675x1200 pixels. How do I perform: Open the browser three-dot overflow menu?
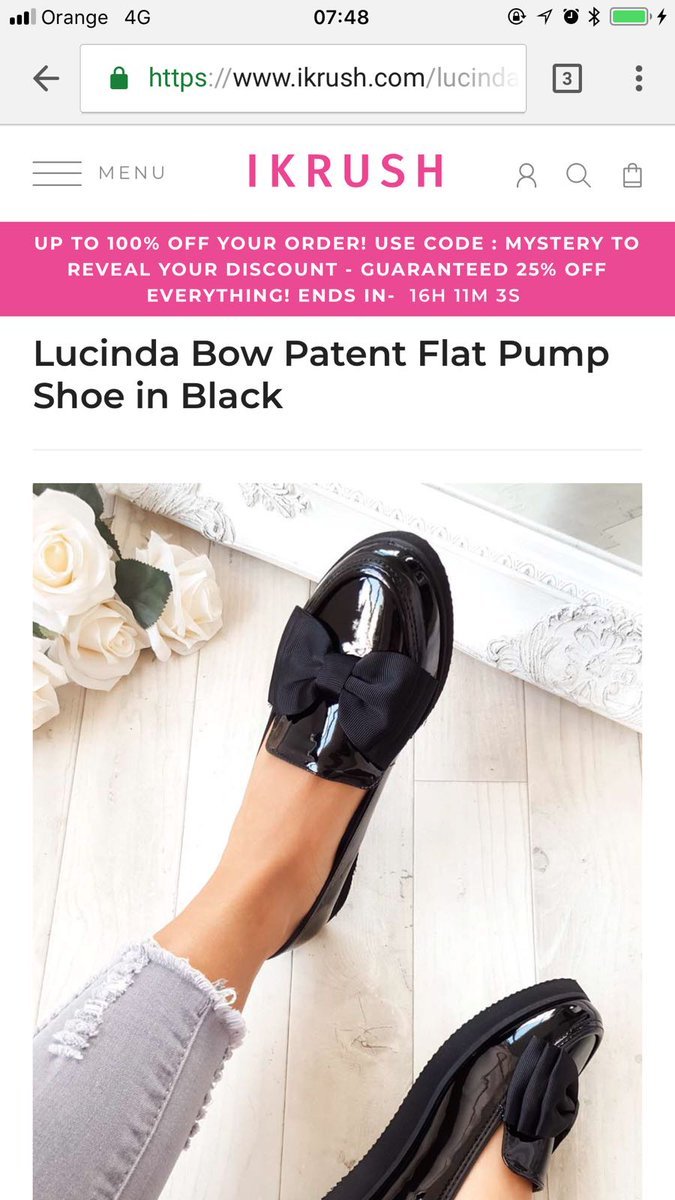coord(638,78)
